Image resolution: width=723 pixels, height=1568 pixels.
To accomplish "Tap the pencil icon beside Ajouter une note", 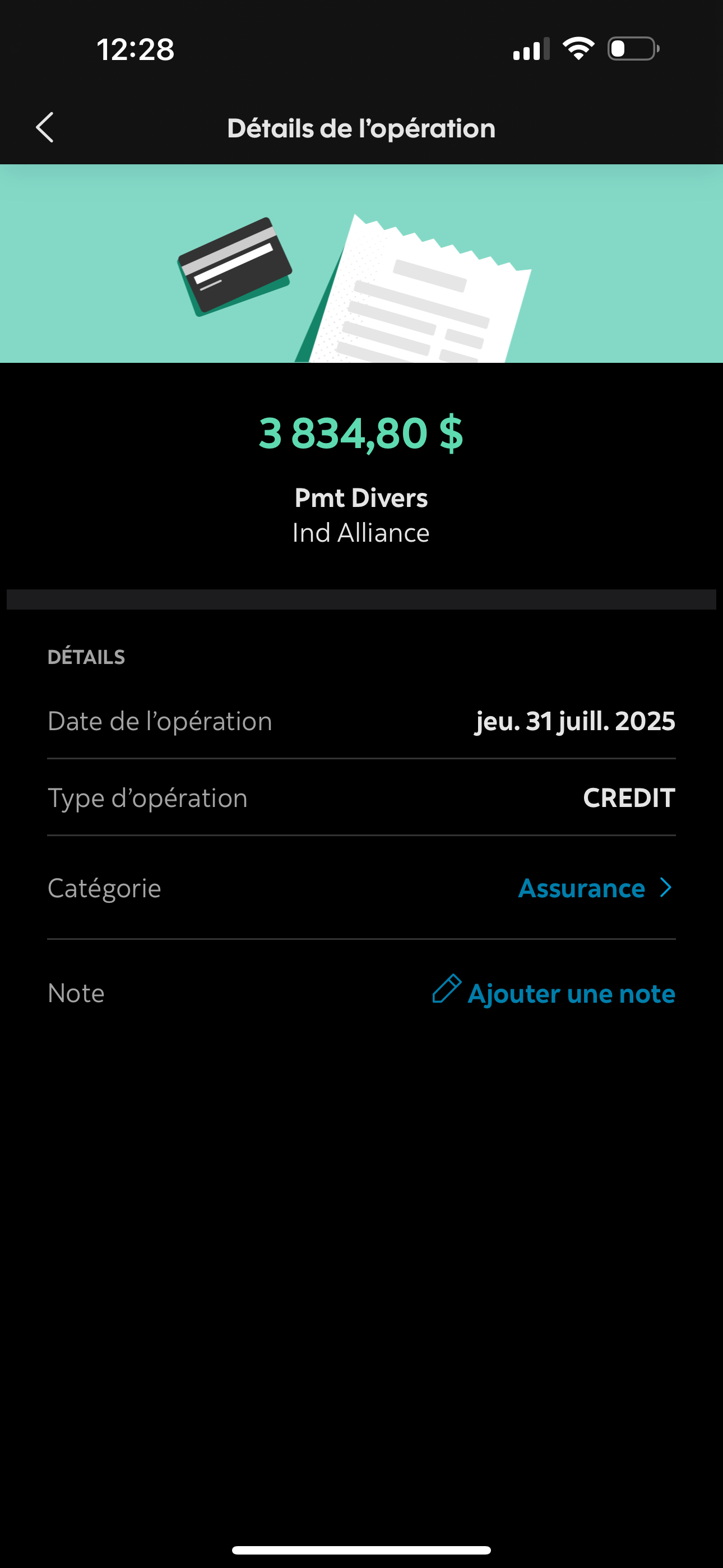I will click(x=447, y=991).
